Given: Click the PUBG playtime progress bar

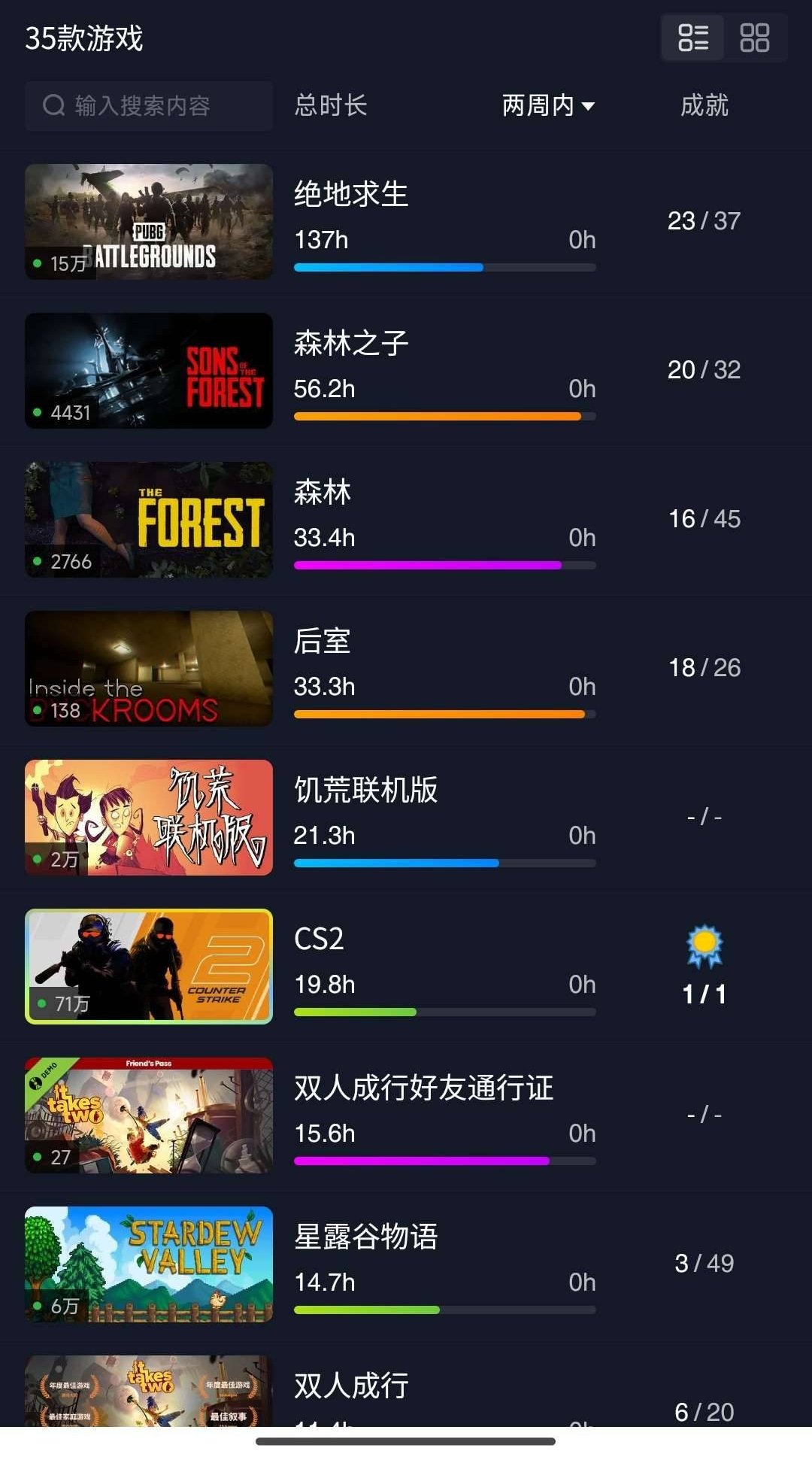Looking at the screenshot, I should point(444,267).
